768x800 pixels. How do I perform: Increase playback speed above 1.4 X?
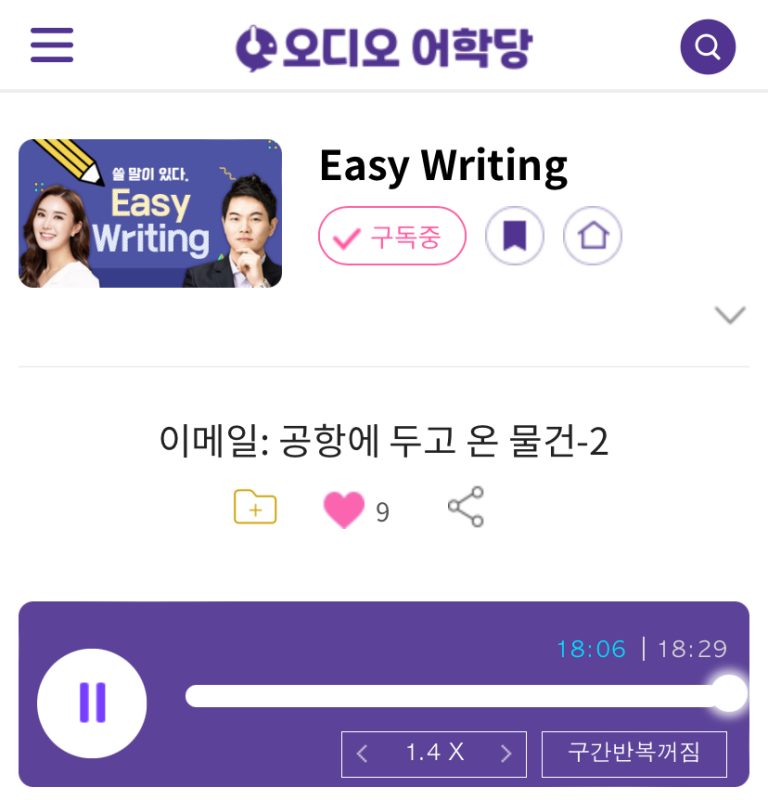coord(506,754)
